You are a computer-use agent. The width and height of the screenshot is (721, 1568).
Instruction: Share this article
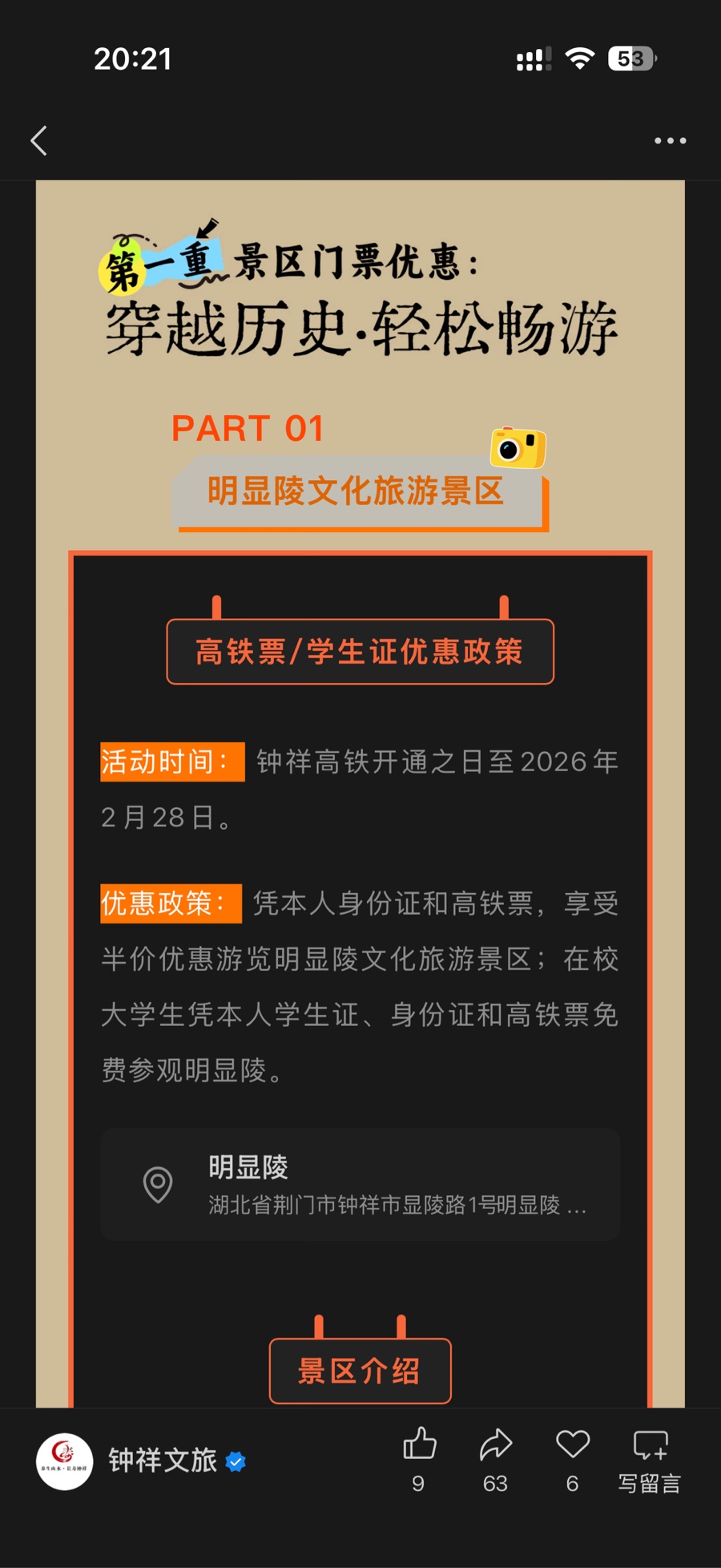(495, 1445)
